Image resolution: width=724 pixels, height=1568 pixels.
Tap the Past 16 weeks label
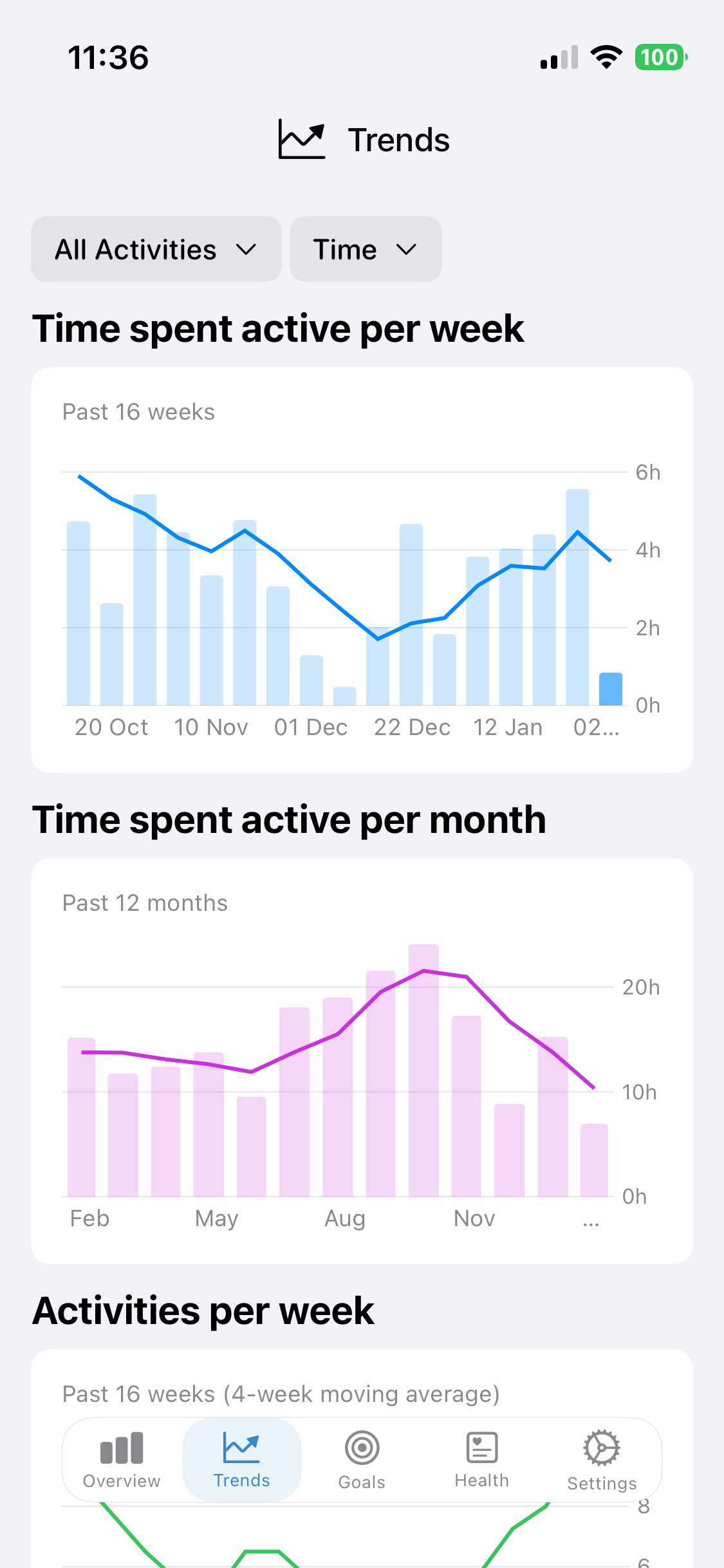point(138,411)
